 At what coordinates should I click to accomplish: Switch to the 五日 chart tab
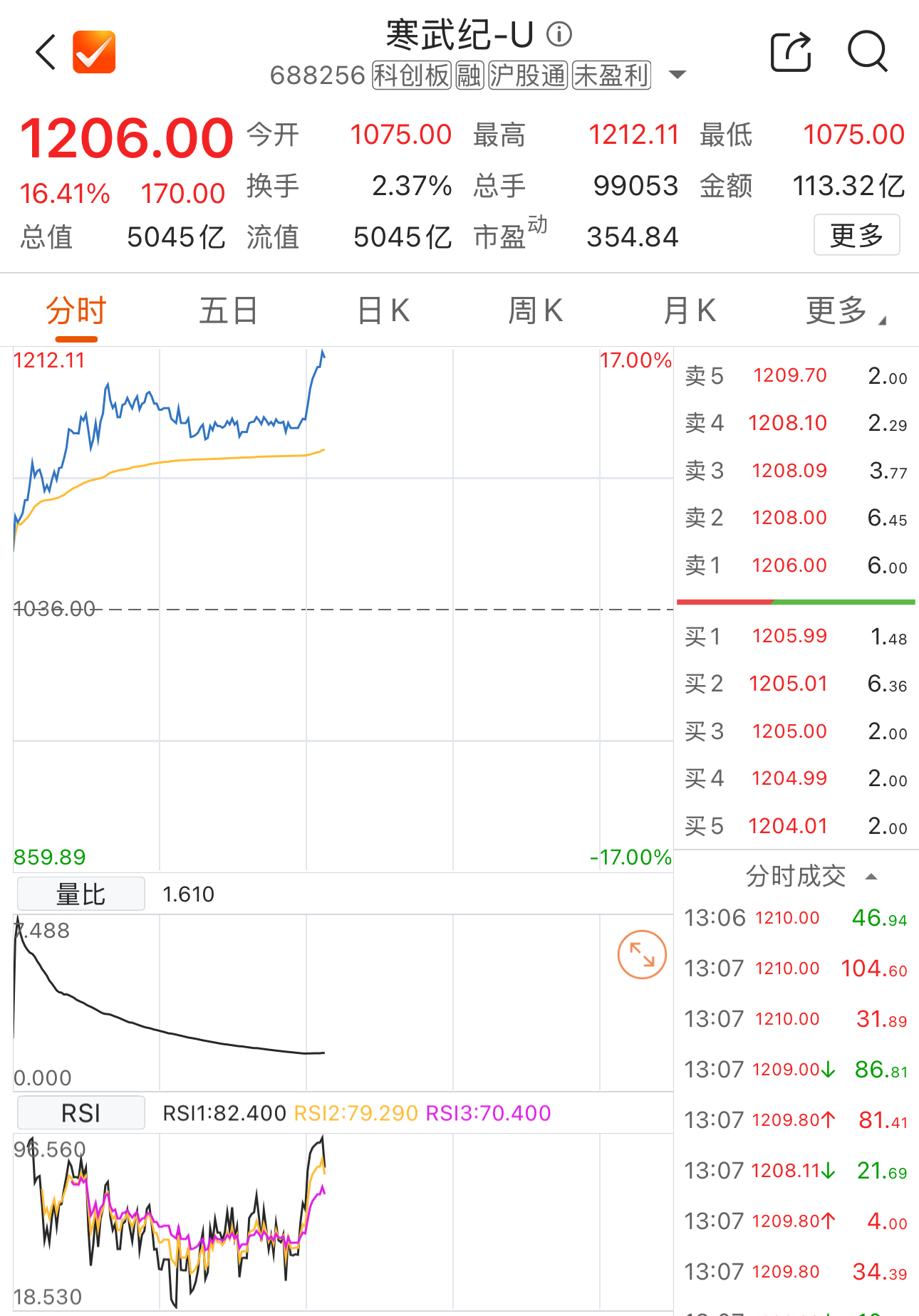228,311
